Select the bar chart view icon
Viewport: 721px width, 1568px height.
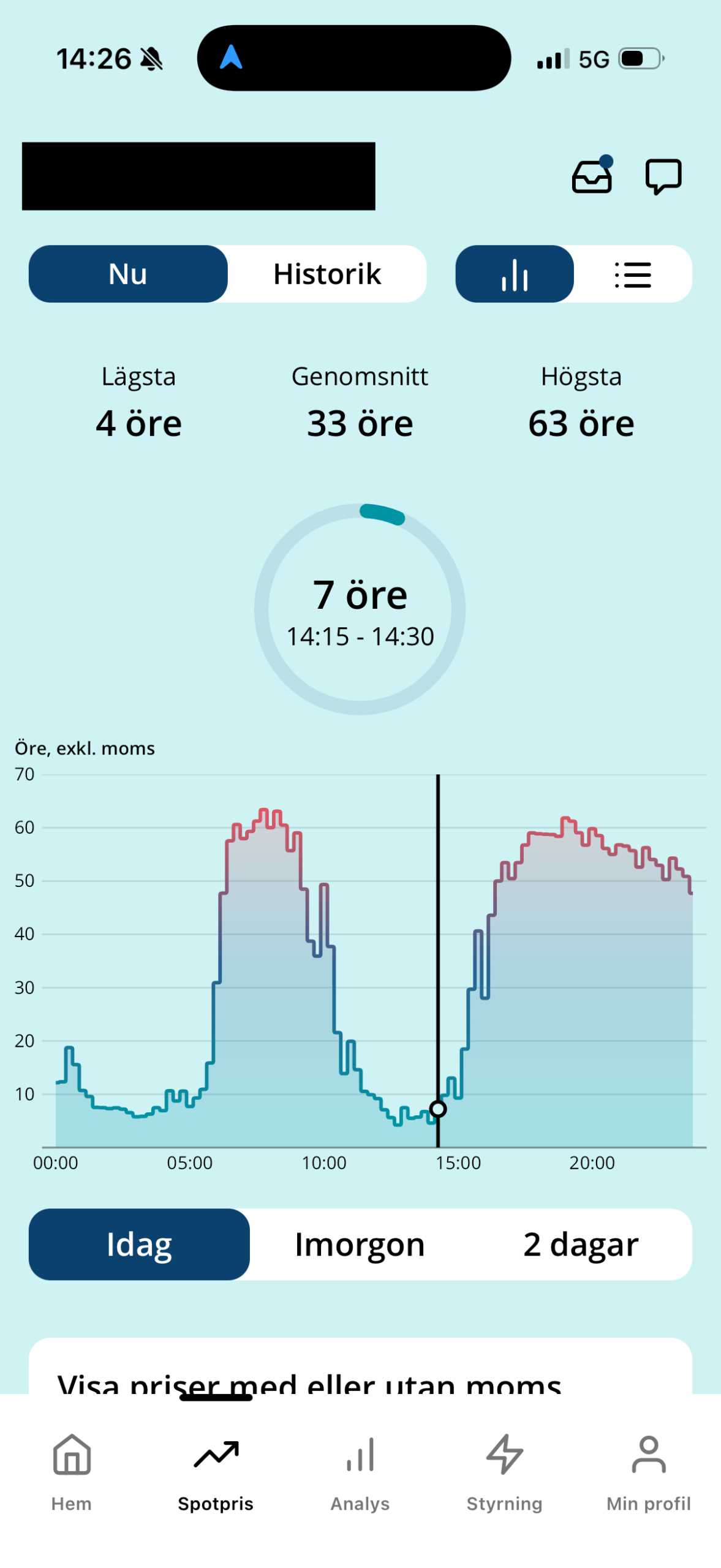click(x=515, y=274)
